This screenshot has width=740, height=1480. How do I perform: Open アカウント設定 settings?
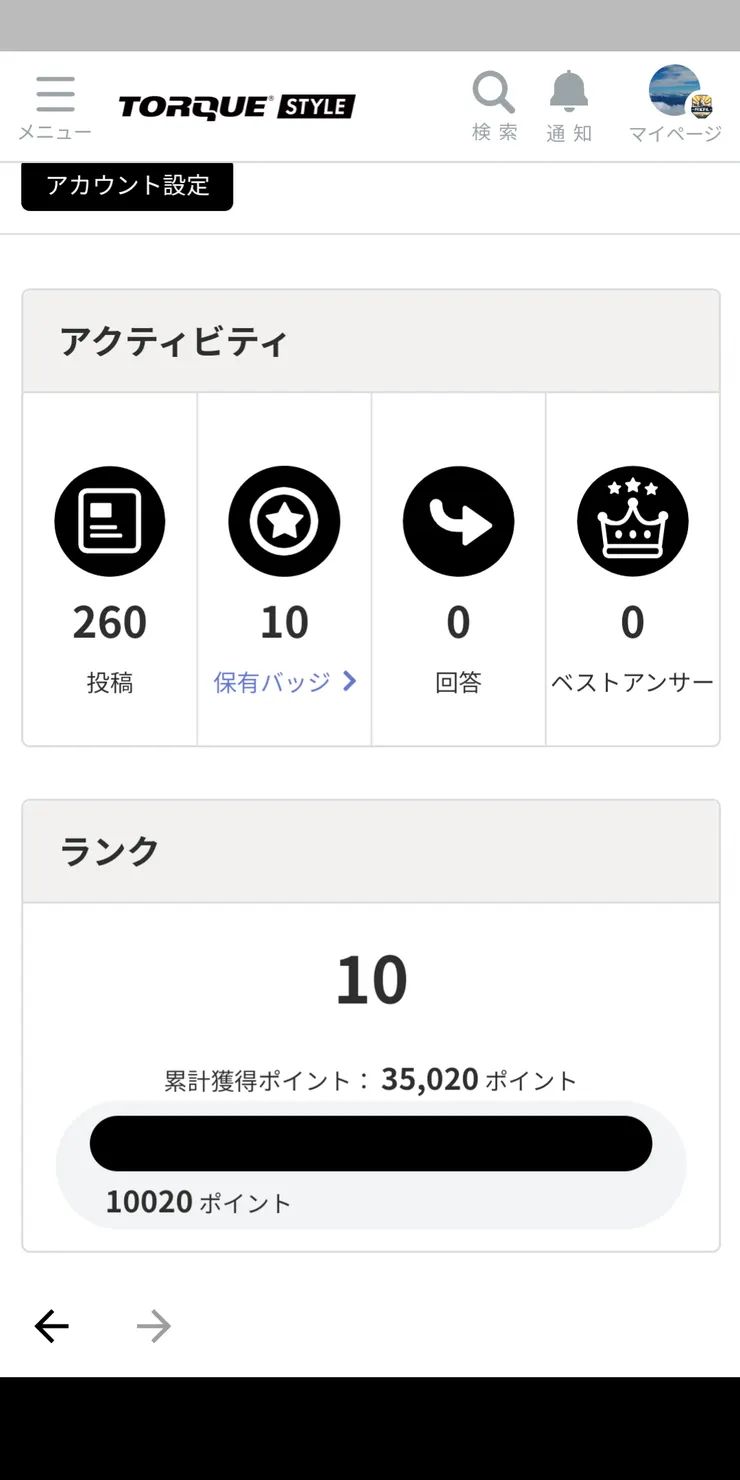pyautogui.click(x=127, y=186)
